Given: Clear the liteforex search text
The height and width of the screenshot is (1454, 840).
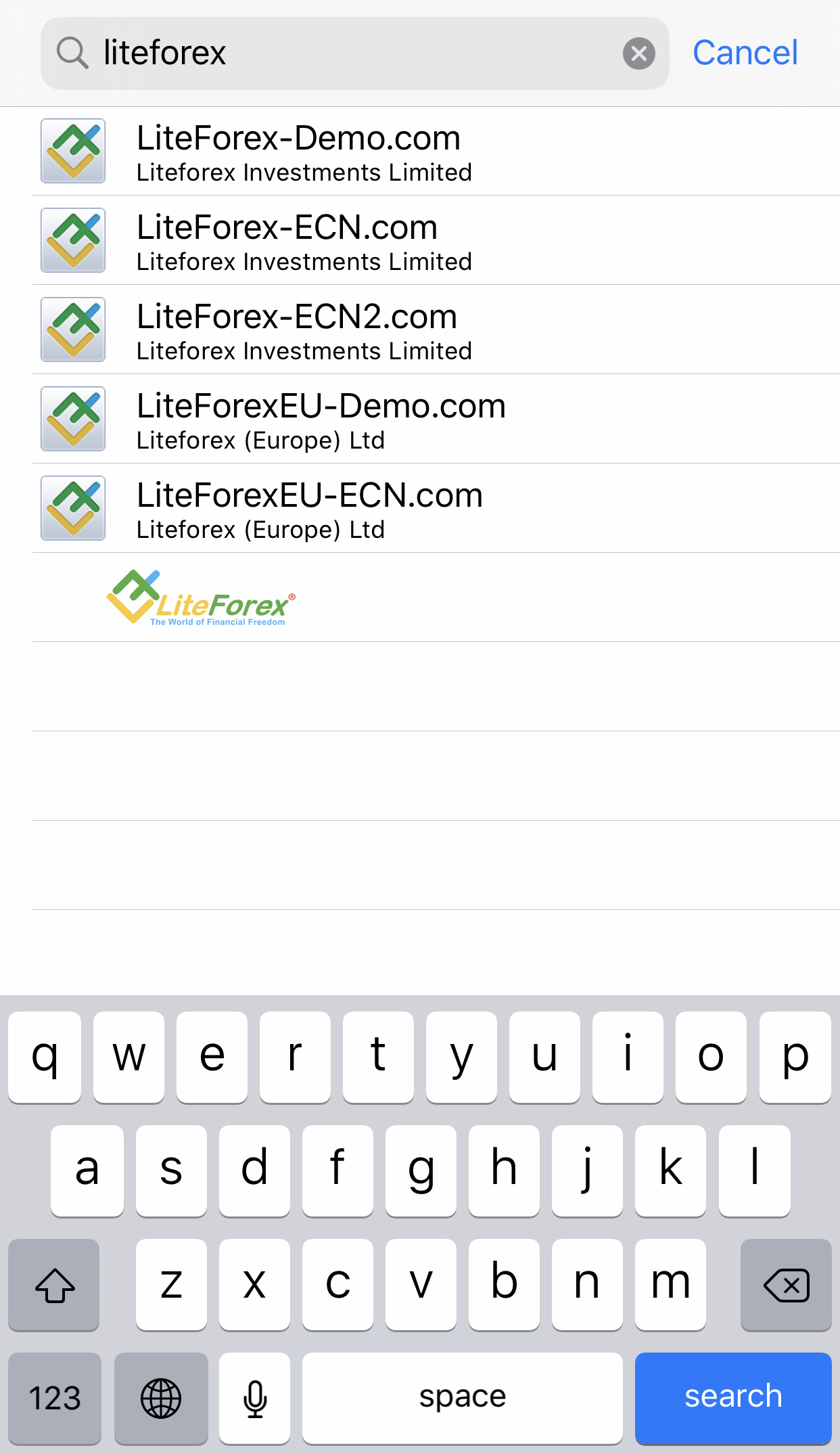Looking at the screenshot, I should [638, 53].
